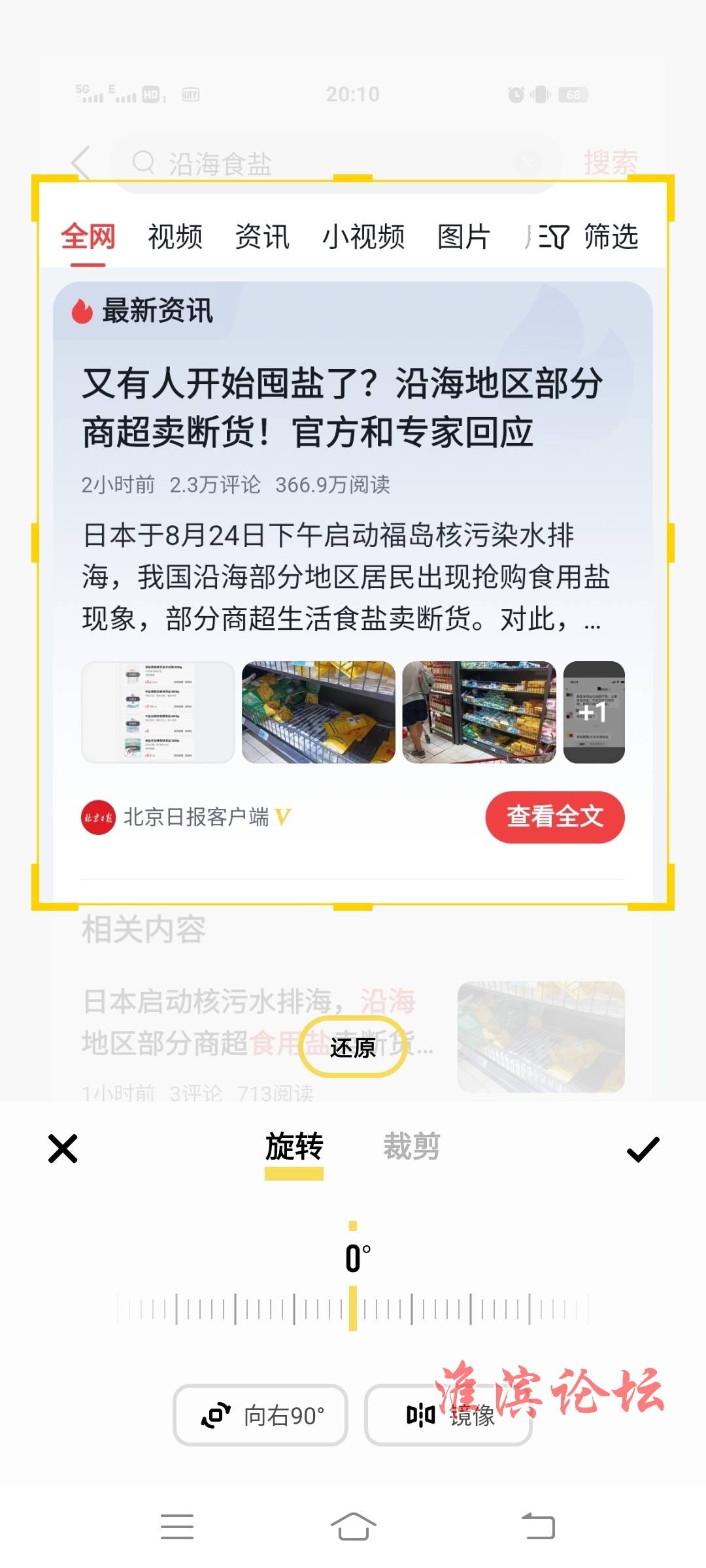
Task: Open recent apps from the navigation bar
Action: pos(177,1527)
